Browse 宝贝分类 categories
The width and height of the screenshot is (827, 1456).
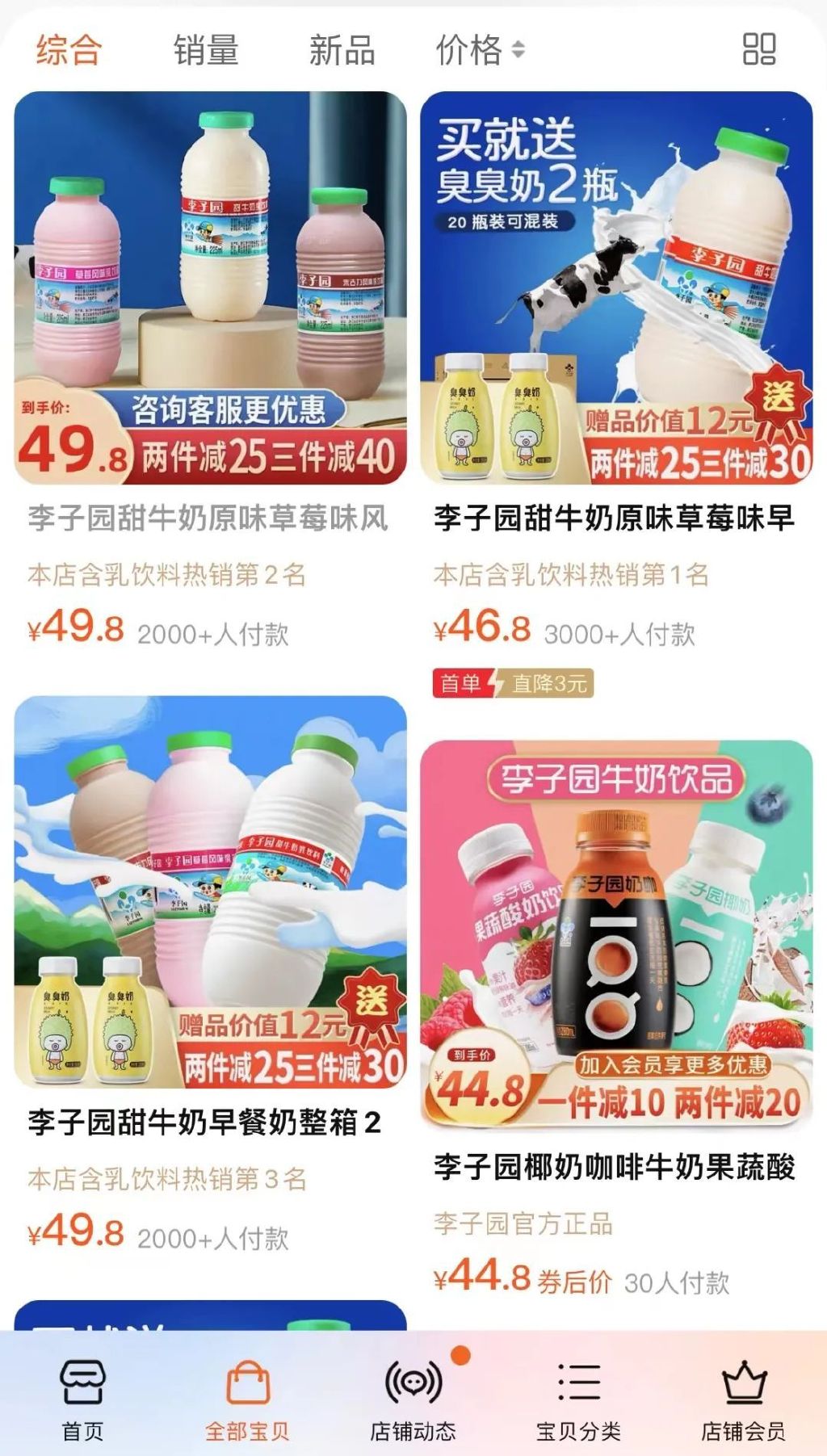click(x=578, y=1401)
